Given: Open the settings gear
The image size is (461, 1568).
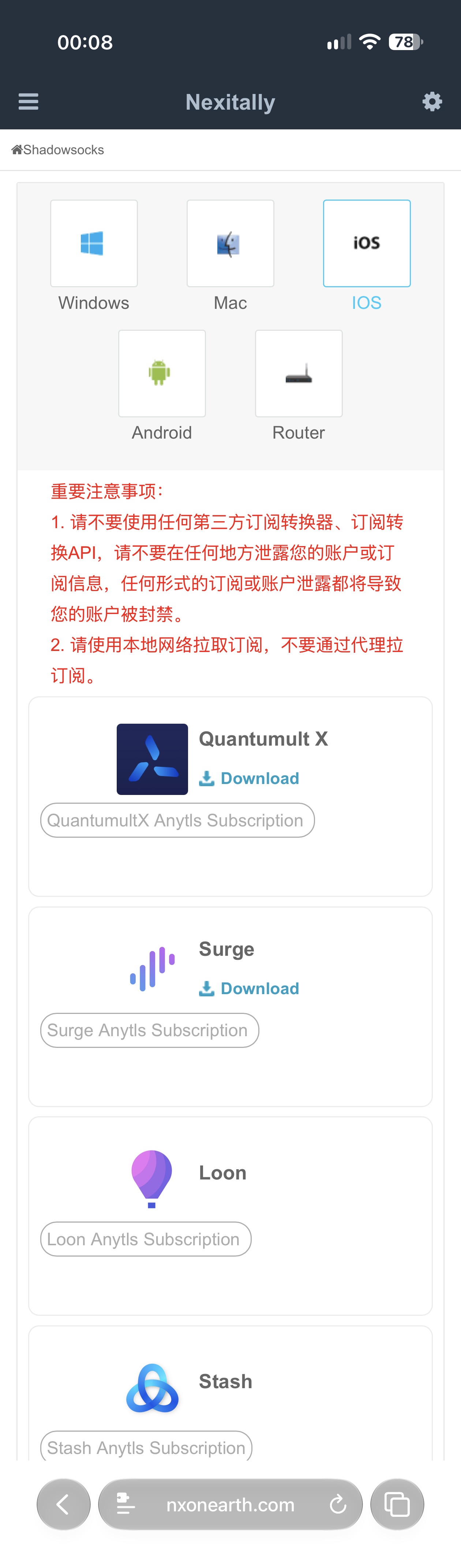Looking at the screenshot, I should (432, 102).
